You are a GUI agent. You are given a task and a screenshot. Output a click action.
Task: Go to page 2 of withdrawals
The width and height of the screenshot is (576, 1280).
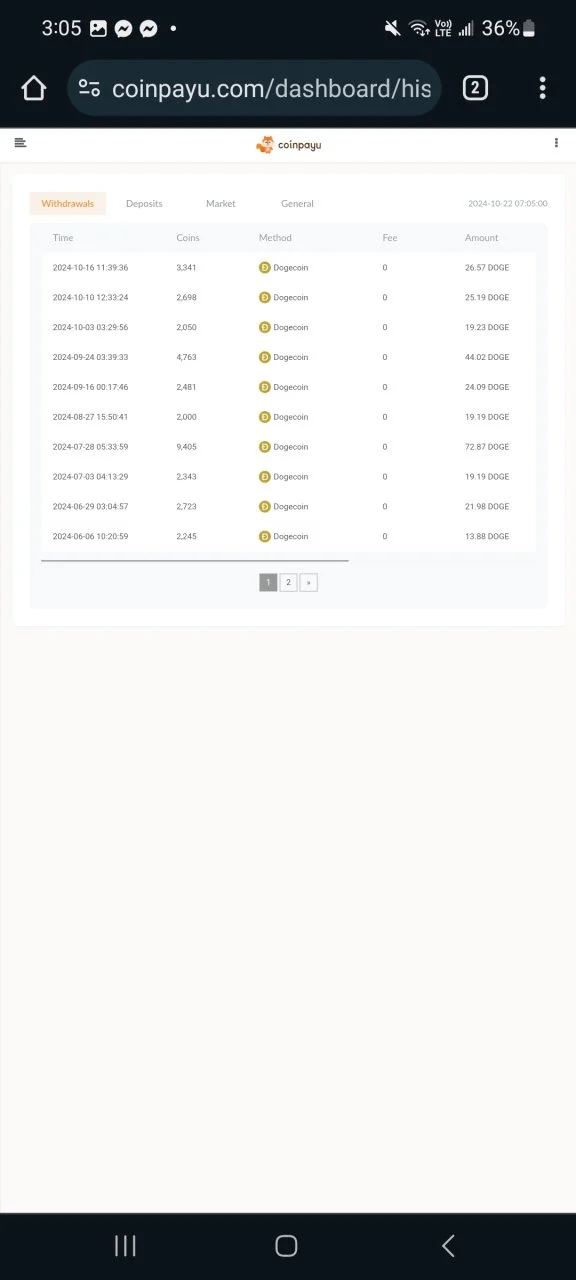click(288, 582)
